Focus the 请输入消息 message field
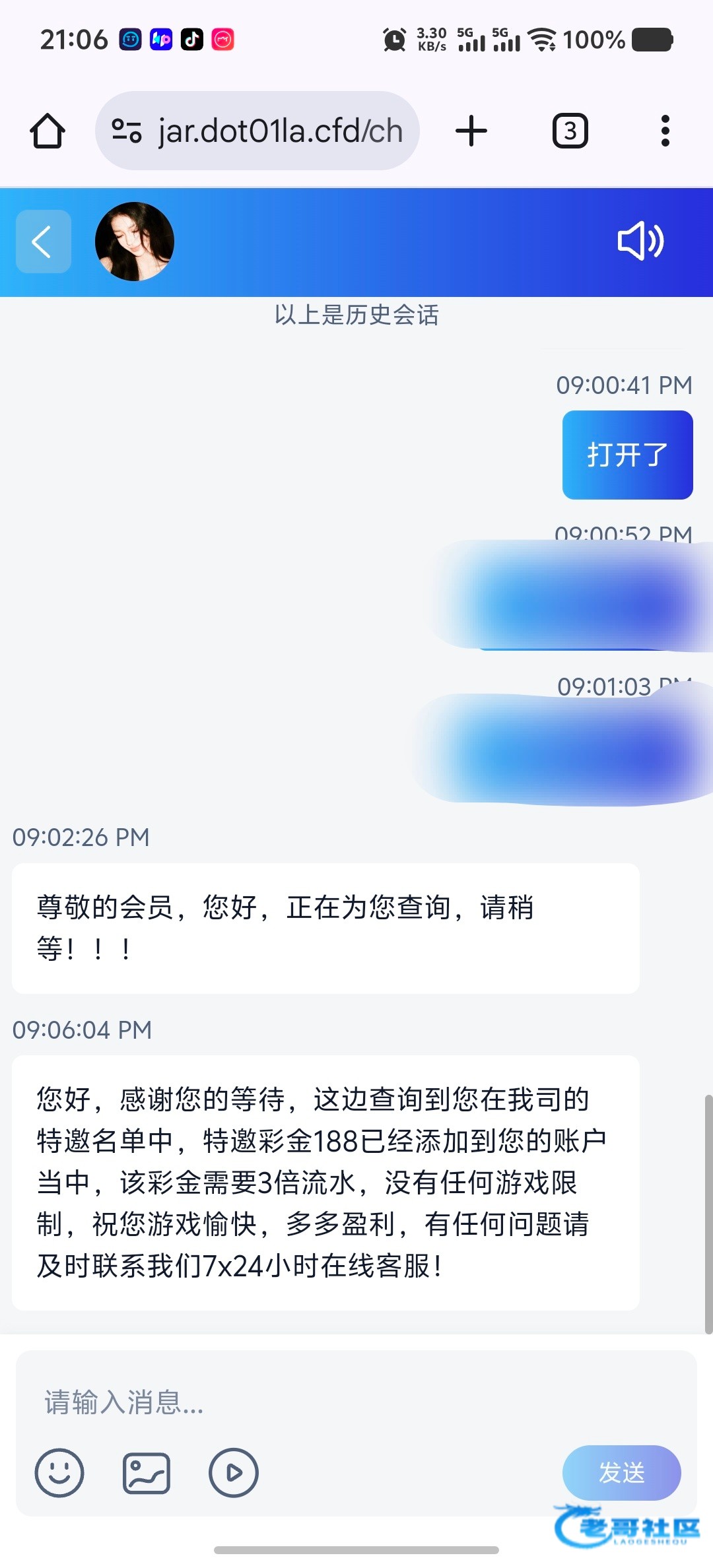 [x=356, y=1402]
